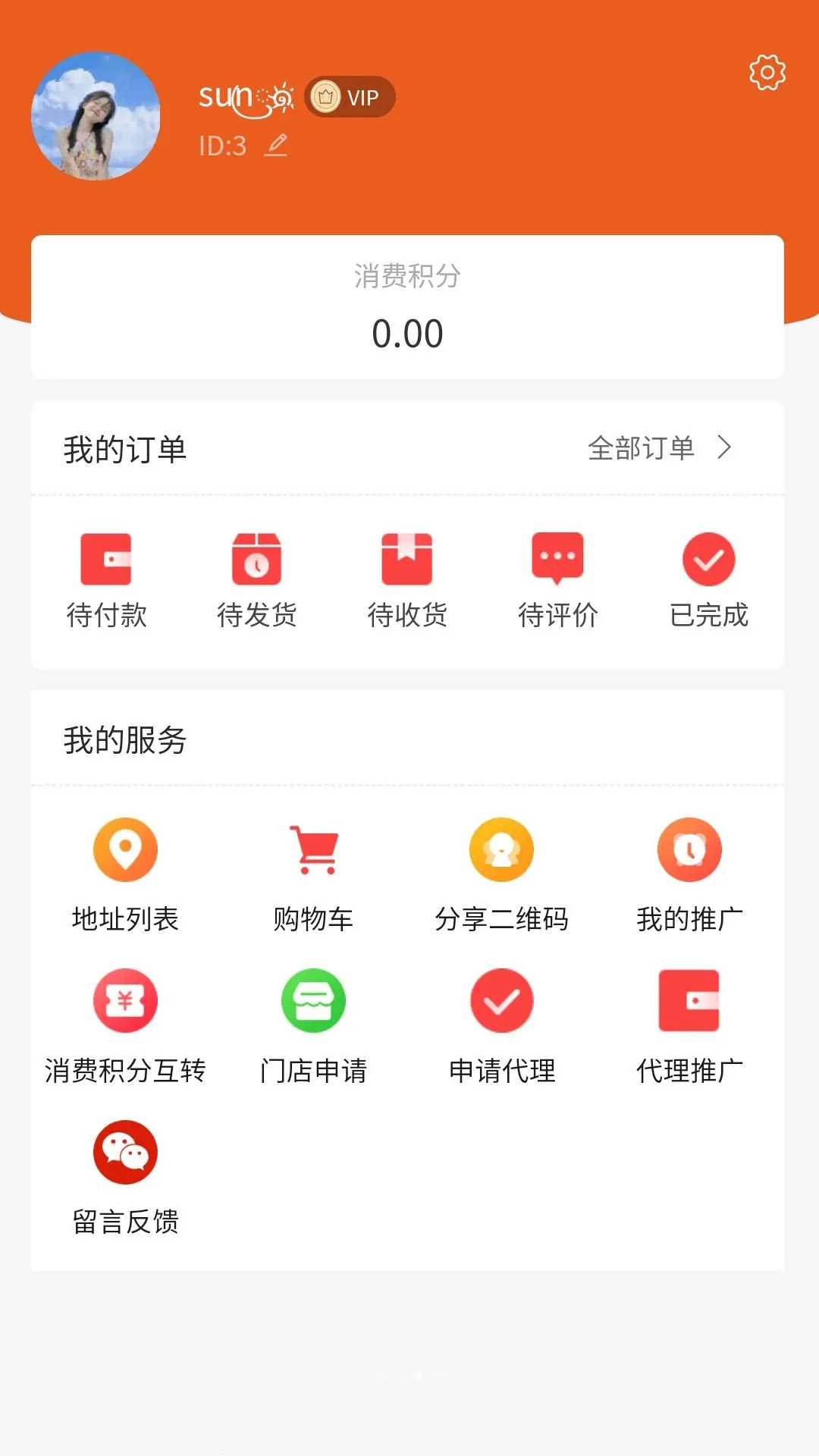This screenshot has height=1456, width=819.
Task: Open 地址列表 address list
Action: click(x=125, y=876)
